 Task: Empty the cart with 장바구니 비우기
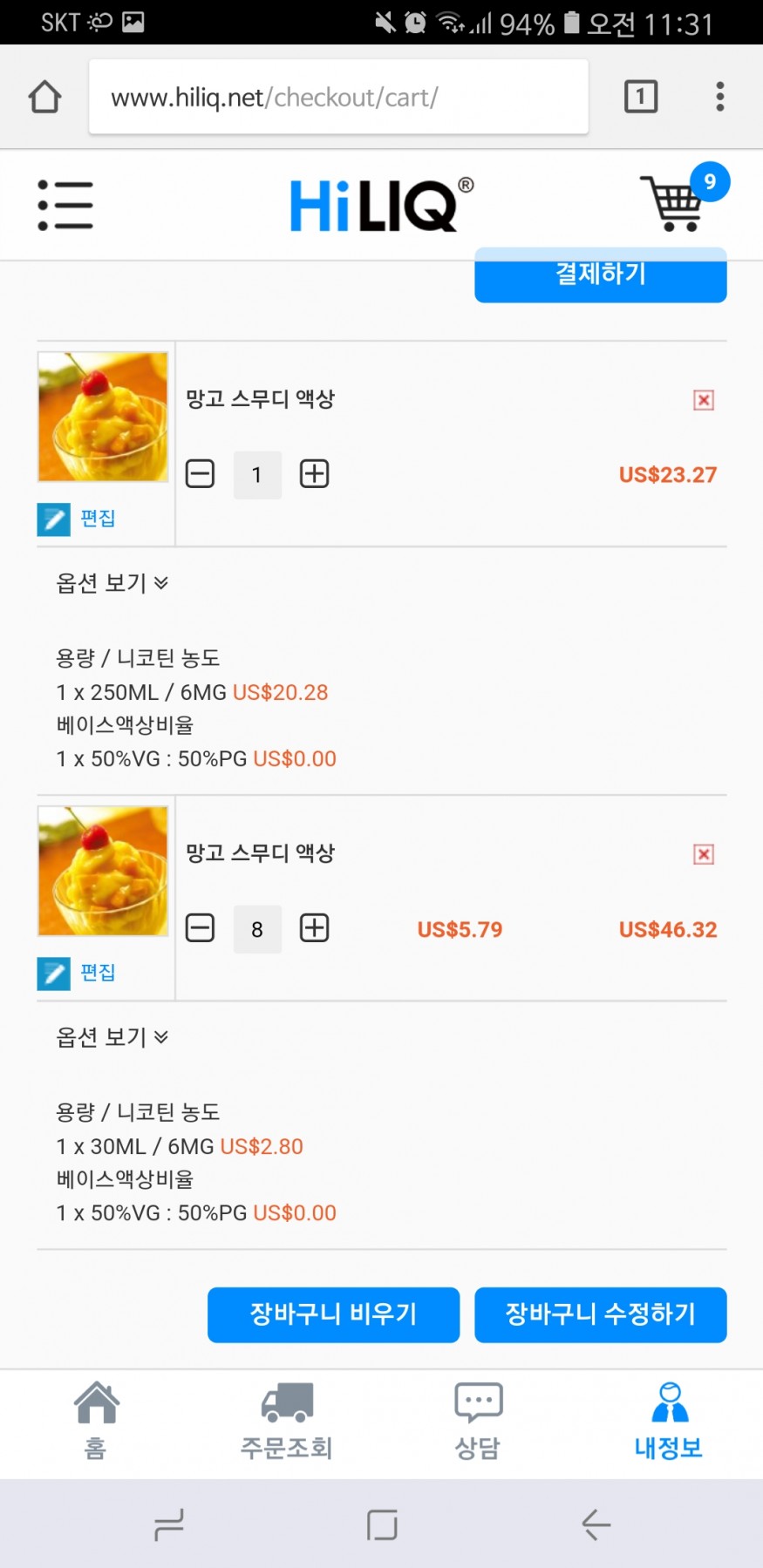point(333,1314)
